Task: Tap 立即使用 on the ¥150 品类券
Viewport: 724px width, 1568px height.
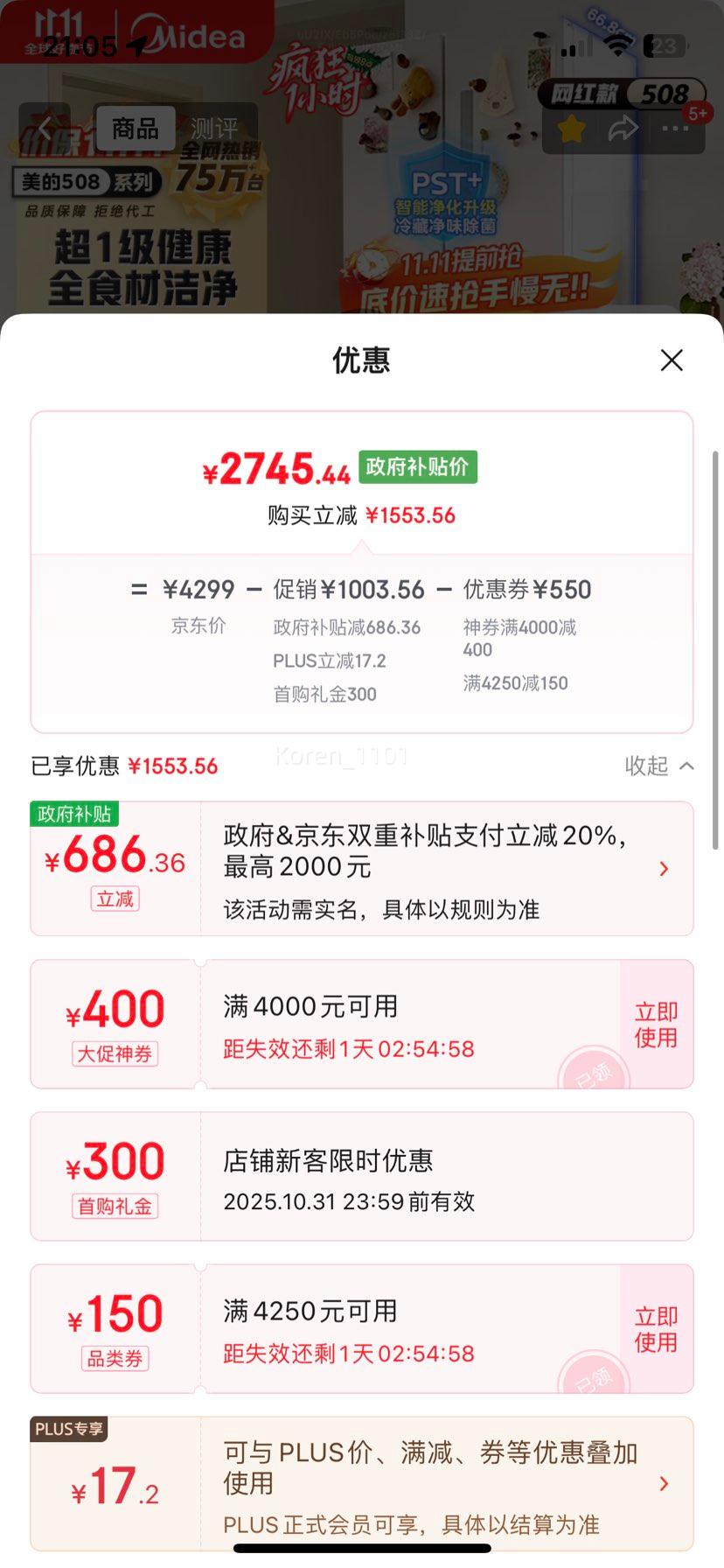Action: pos(656,1329)
